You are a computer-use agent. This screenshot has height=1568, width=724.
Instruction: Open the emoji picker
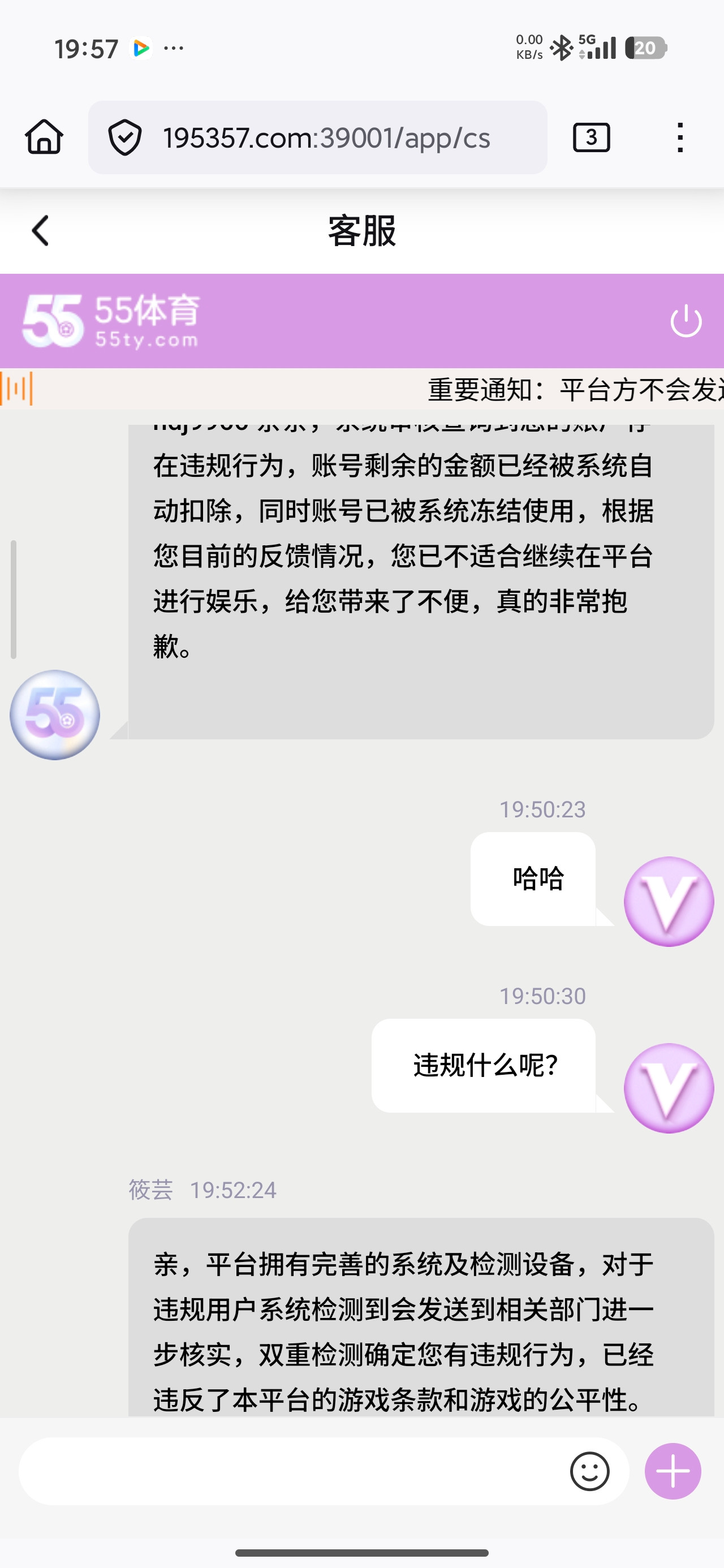pyautogui.click(x=589, y=1471)
